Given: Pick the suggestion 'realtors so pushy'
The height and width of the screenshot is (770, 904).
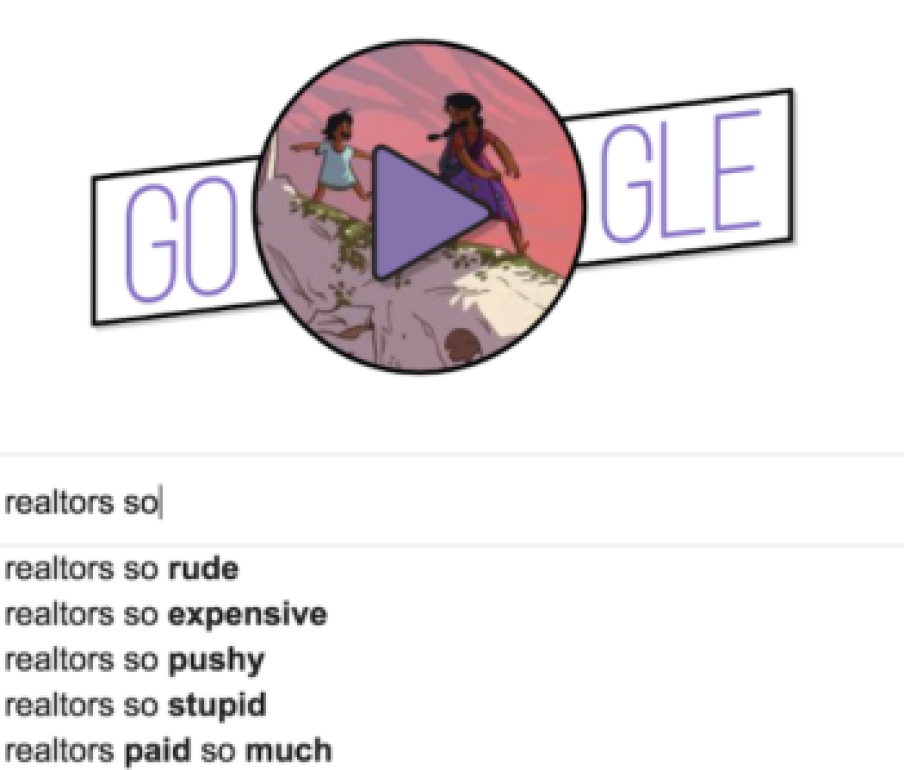Looking at the screenshot, I should (135, 660).
